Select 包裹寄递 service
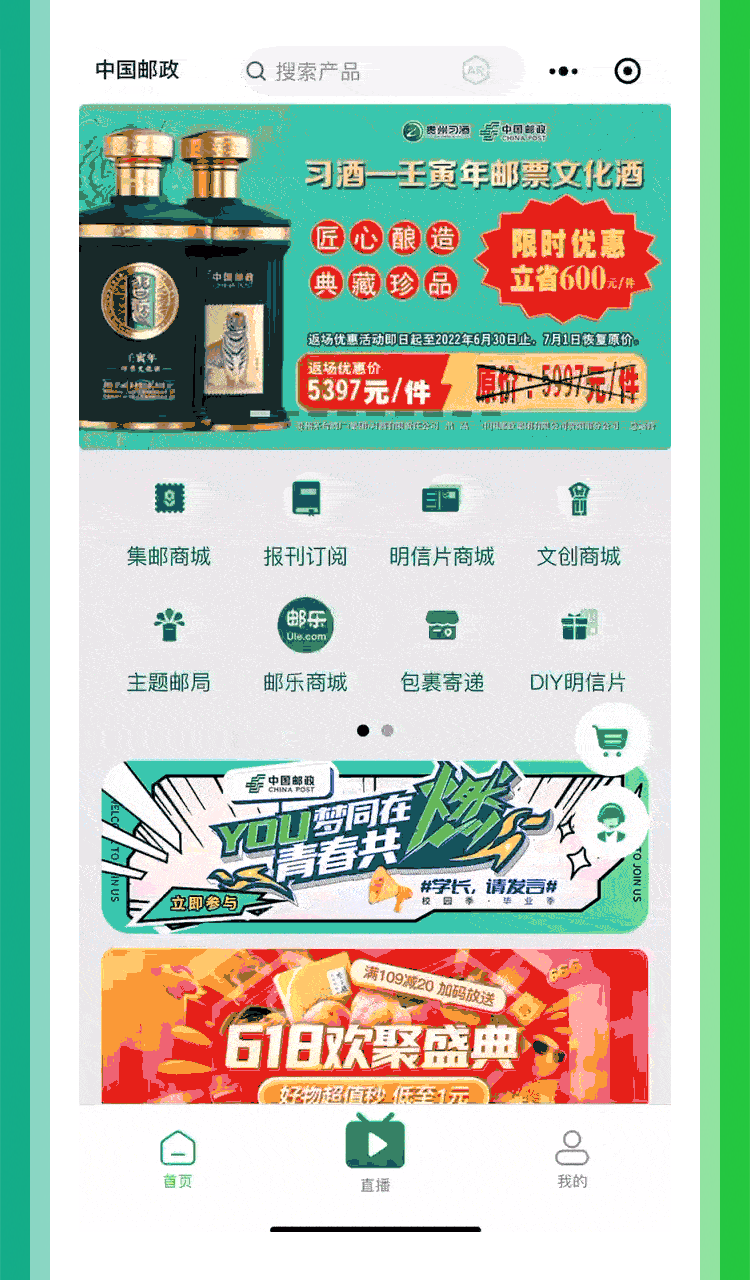Image resolution: width=750 pixels, height=1280 pixels. tap(442, 649)
